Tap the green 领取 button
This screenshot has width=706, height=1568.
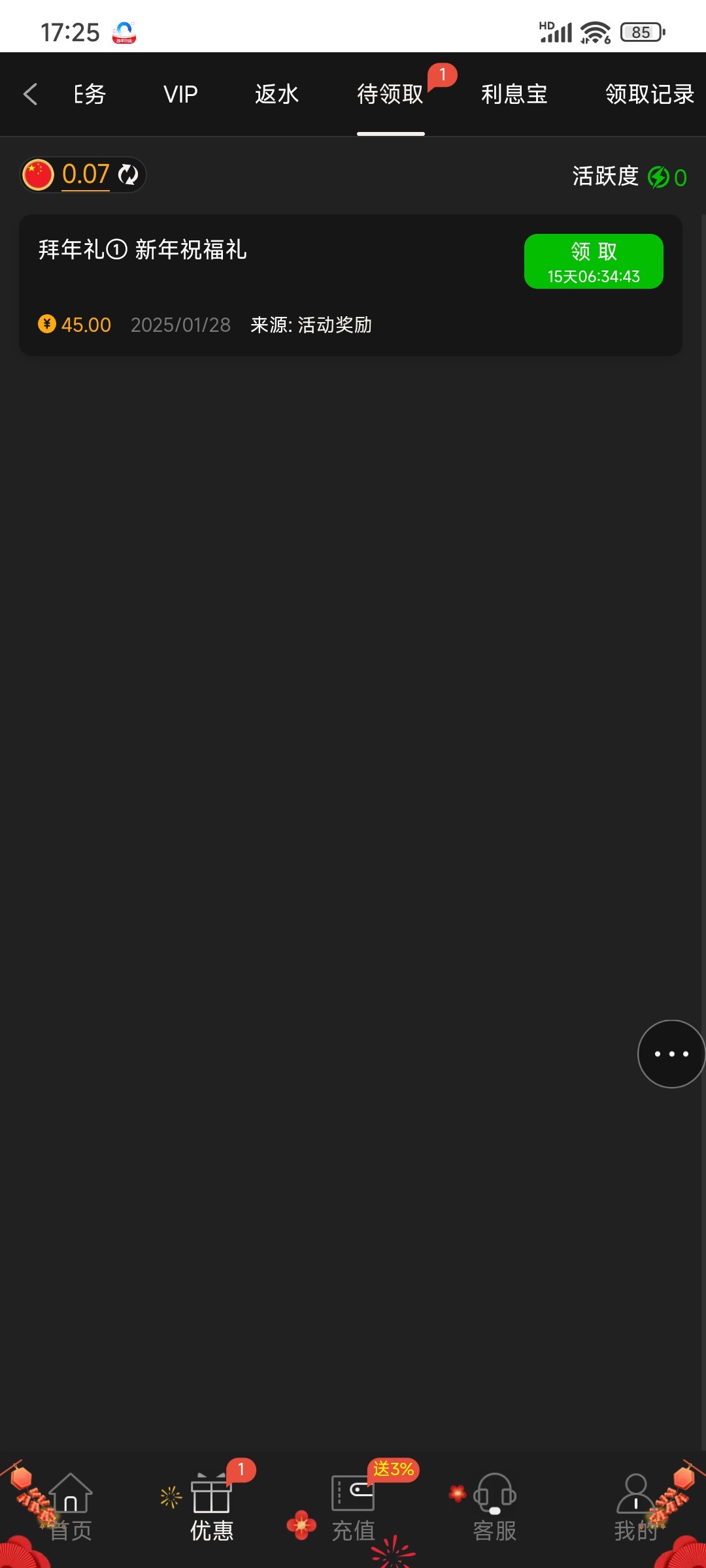[x=594, y=261]
